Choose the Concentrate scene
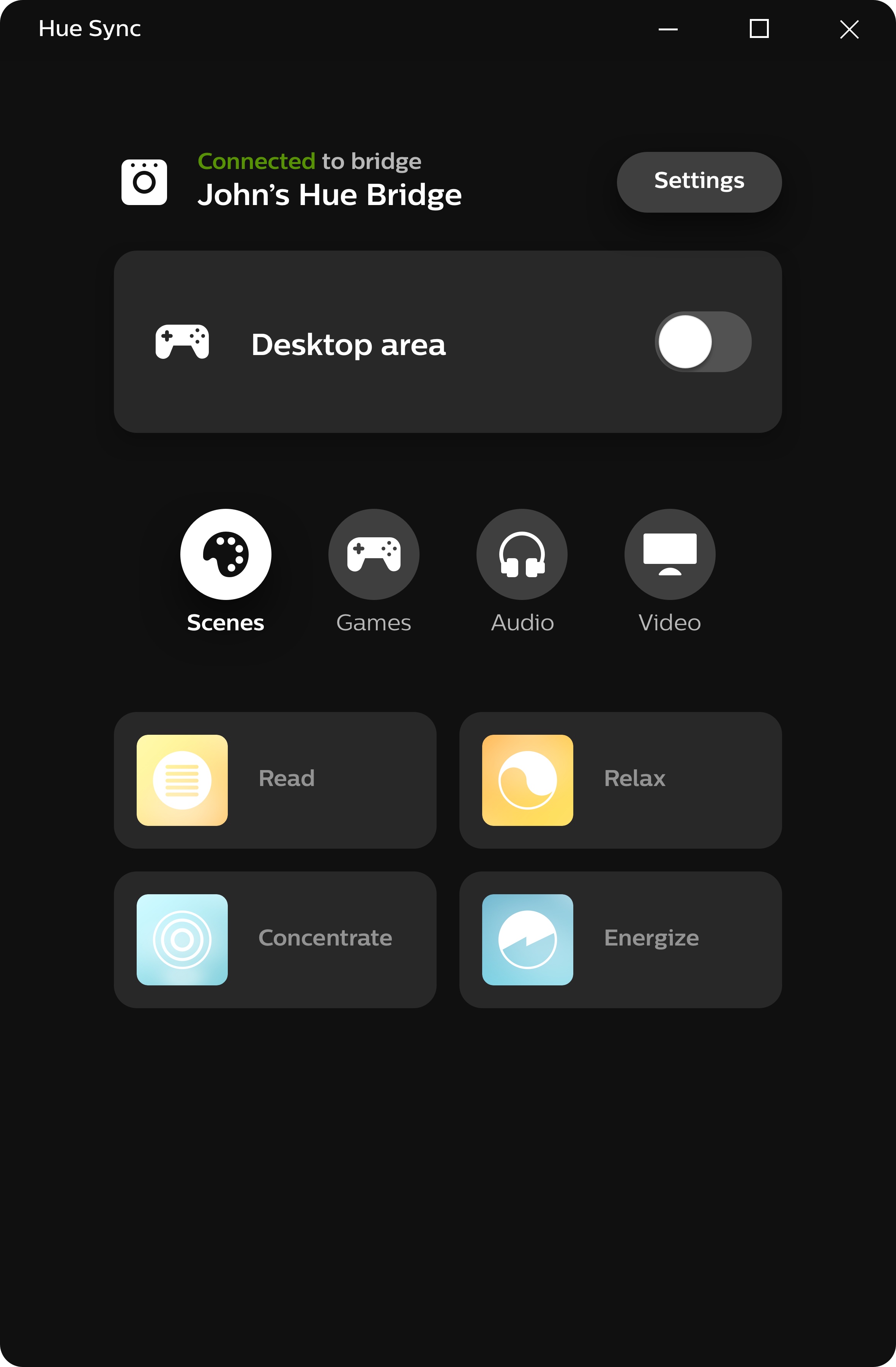Viewport: 896px width, 1367px height. click(275, 940)
